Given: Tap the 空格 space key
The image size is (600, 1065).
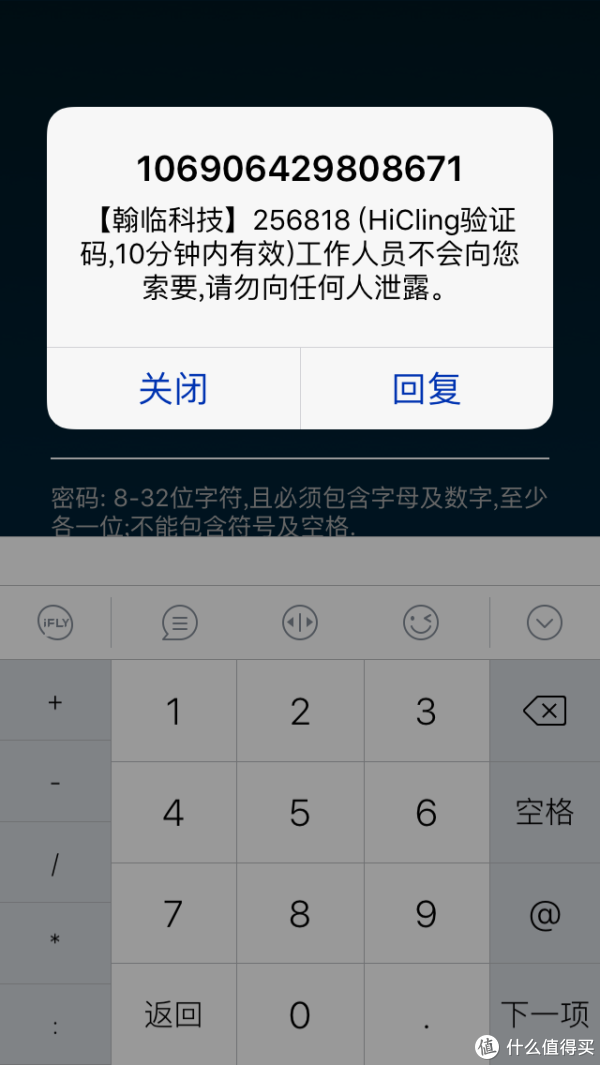Looking at the screenshot, I should coord(545,812).
